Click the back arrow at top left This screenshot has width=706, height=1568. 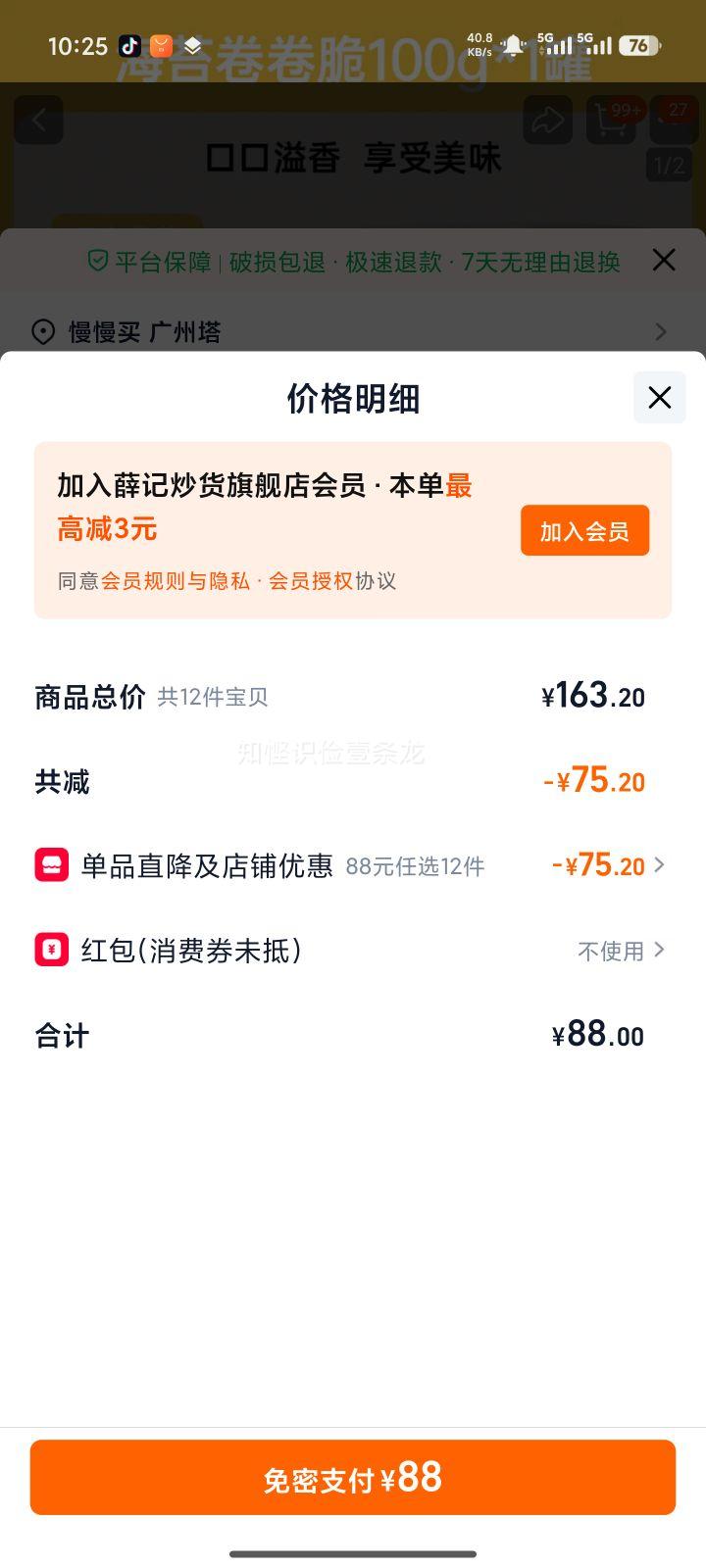[x=39, y=120]
